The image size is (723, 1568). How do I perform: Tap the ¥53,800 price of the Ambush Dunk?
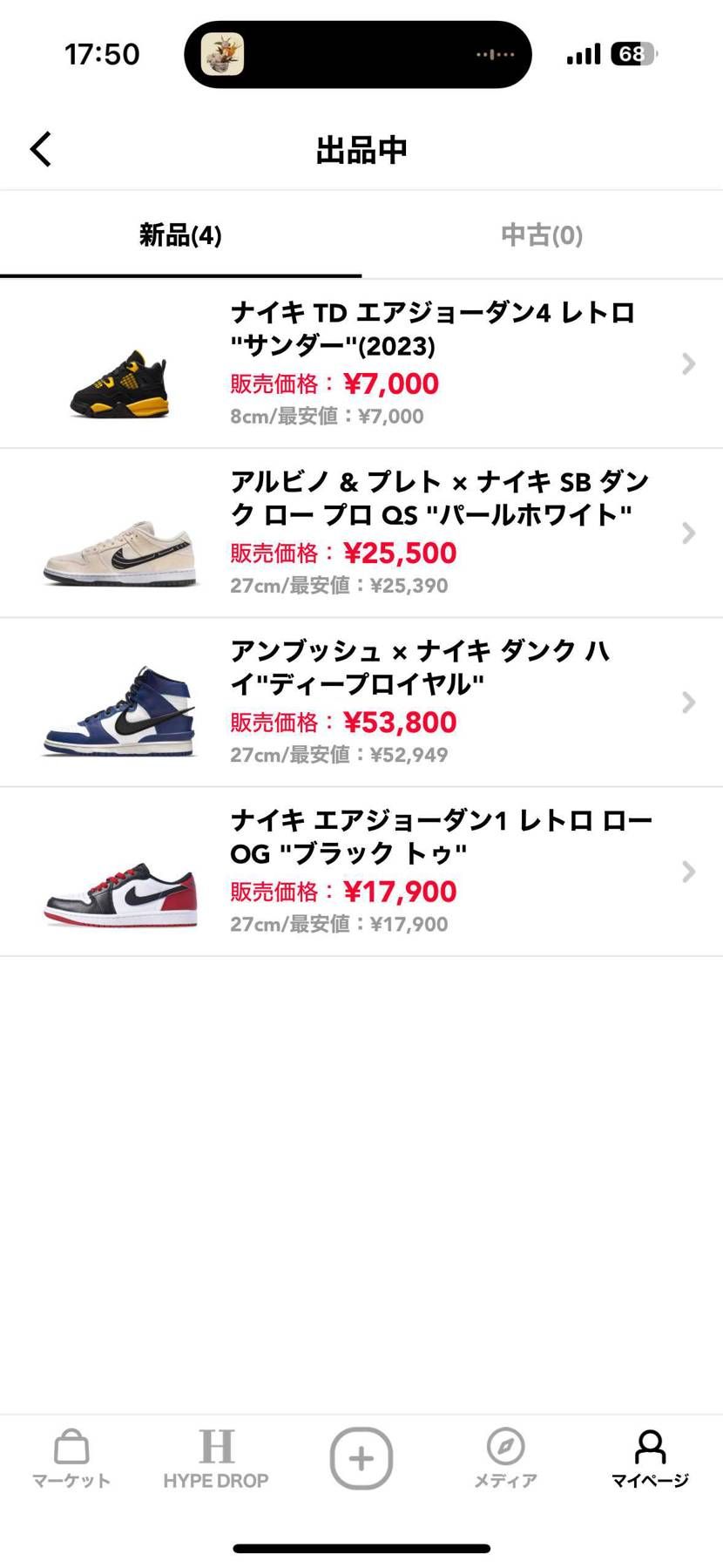pyautogui.click(x=406, y=723)
